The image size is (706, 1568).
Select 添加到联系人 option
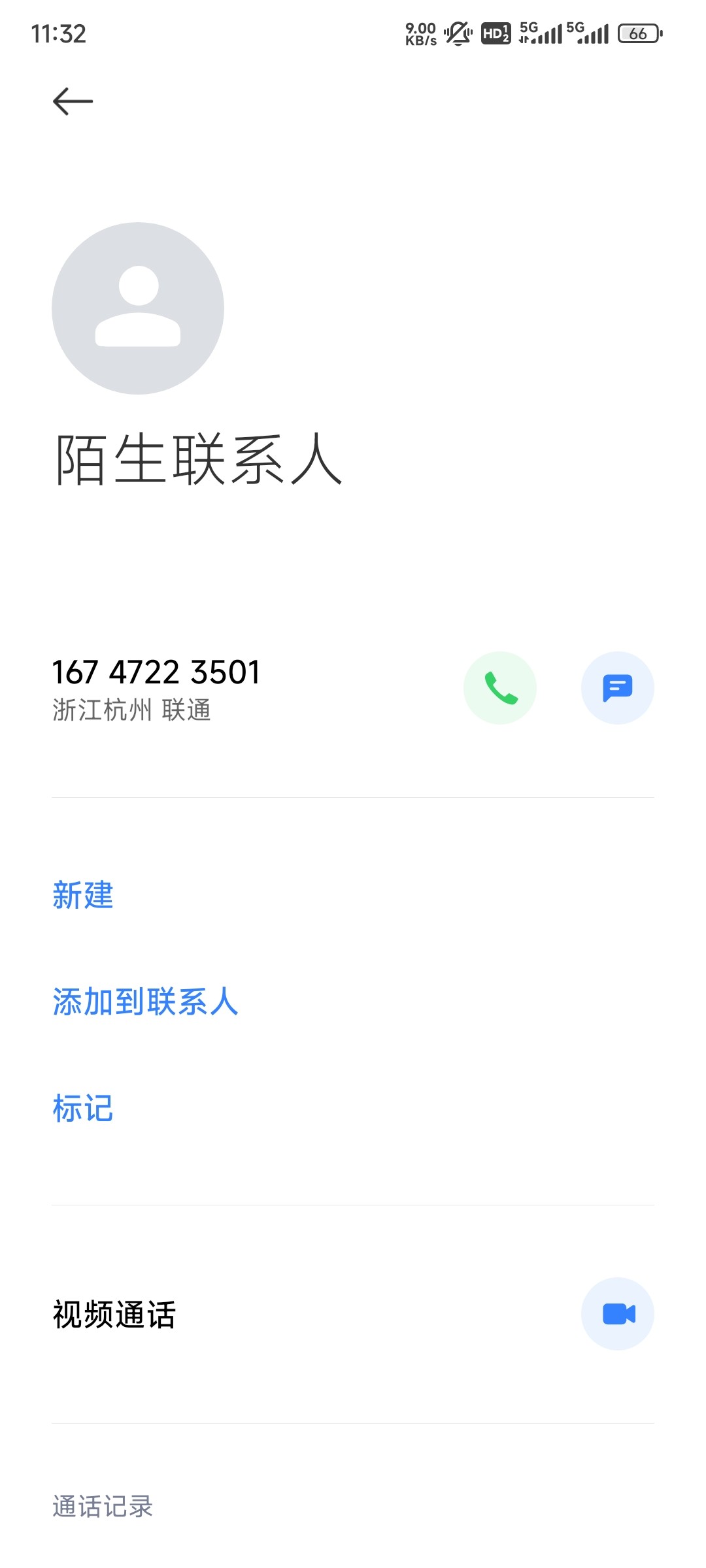coord(145,1002)
